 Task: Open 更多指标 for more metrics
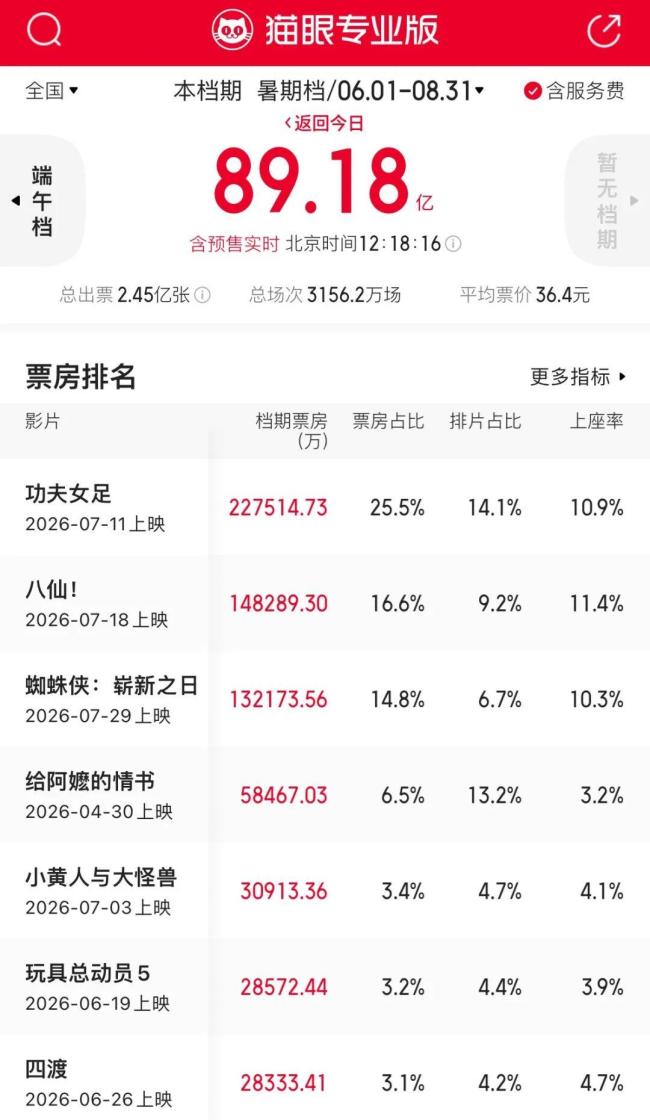578,376
